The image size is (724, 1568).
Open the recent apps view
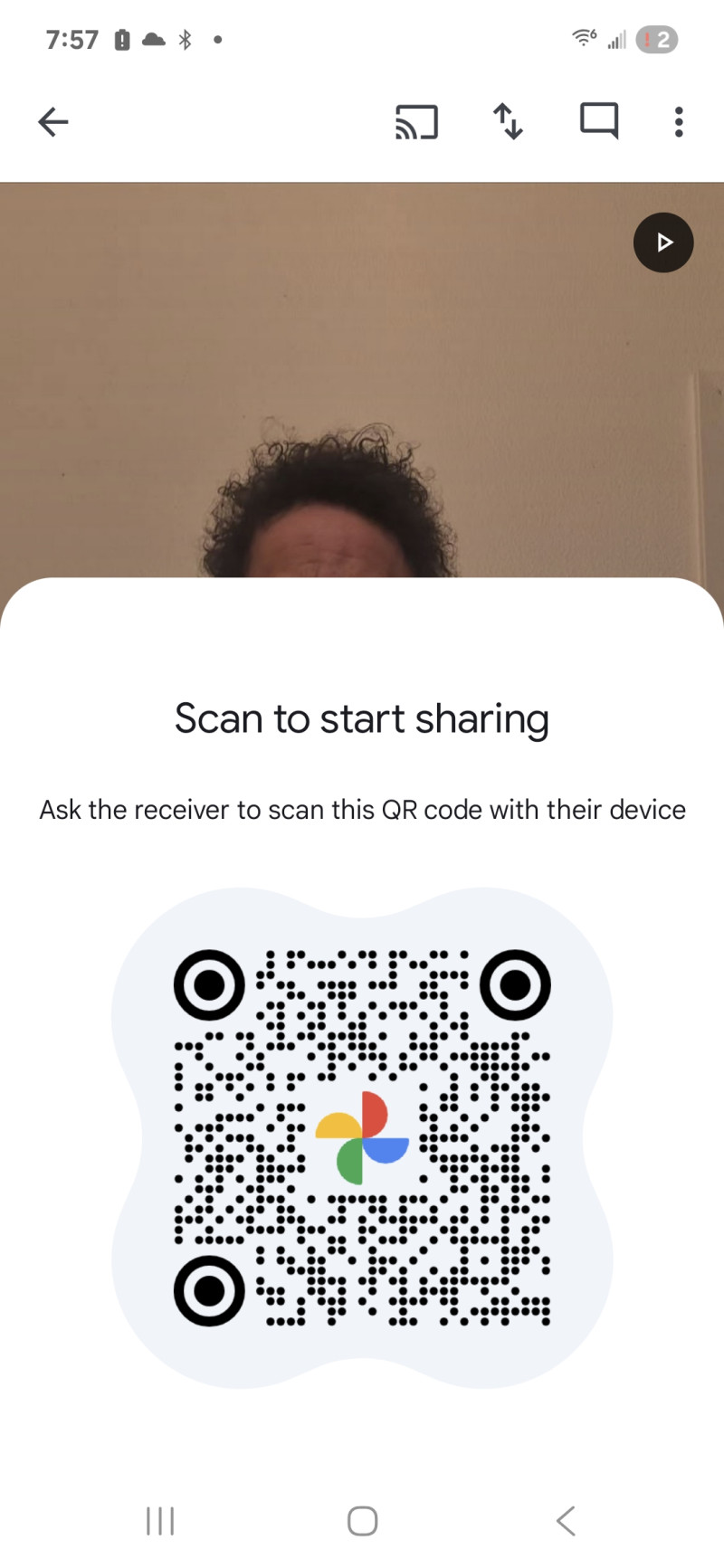point(160,1521)
